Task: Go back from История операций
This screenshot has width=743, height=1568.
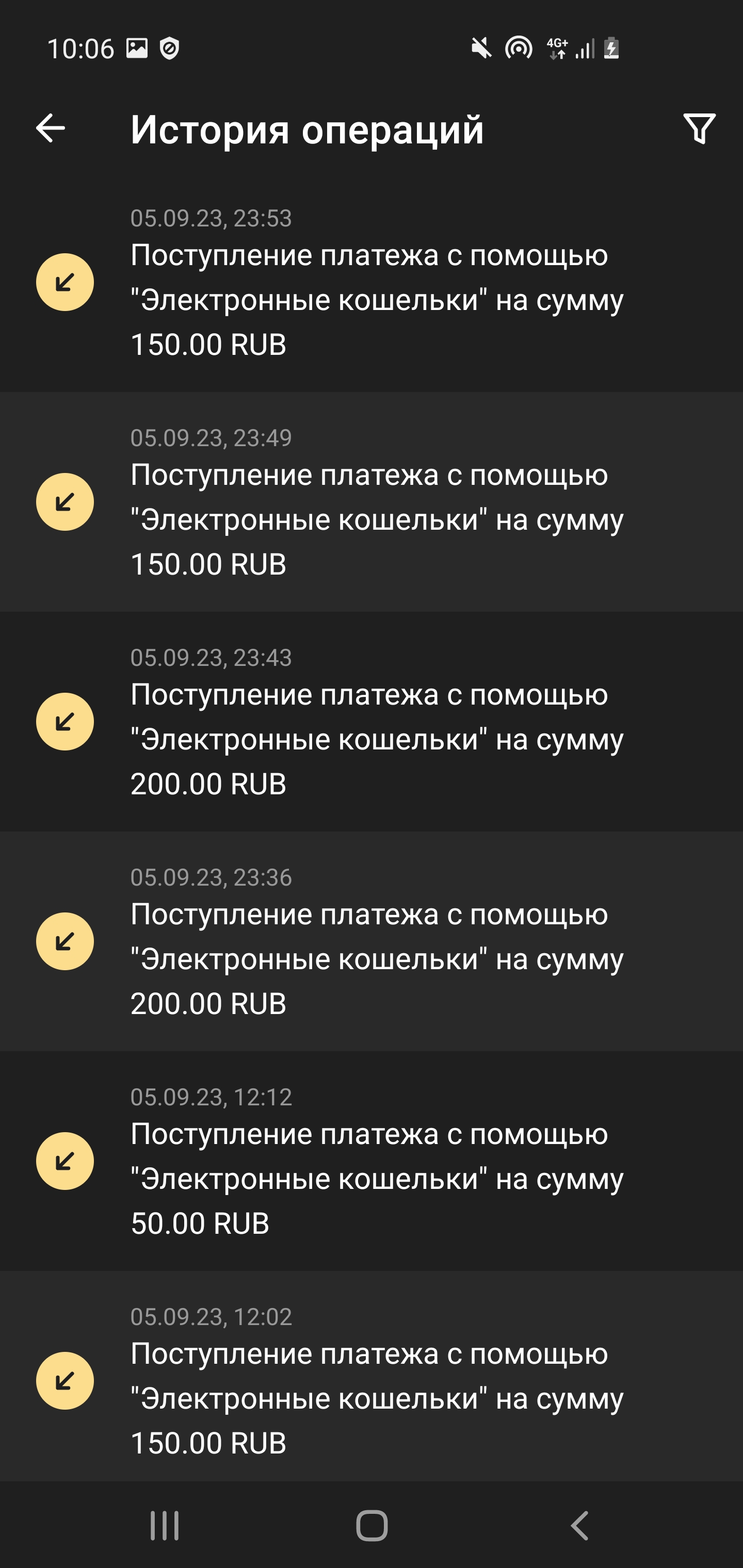Action: click(51, 128)
